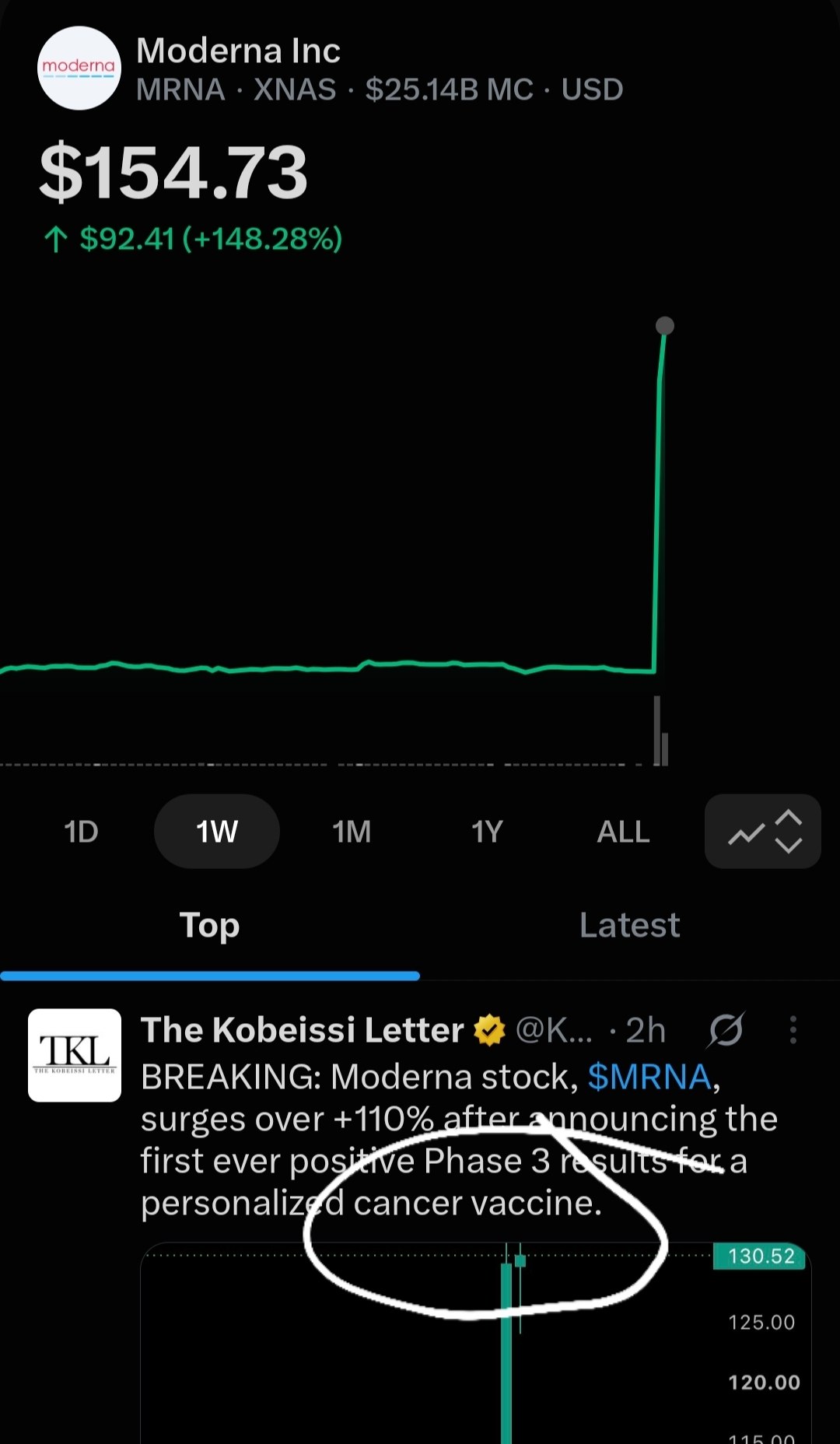This screenshot has width=840, height=1444.
Task: Tap the Grok icon on Kobeissi post
Action: 726,1030
